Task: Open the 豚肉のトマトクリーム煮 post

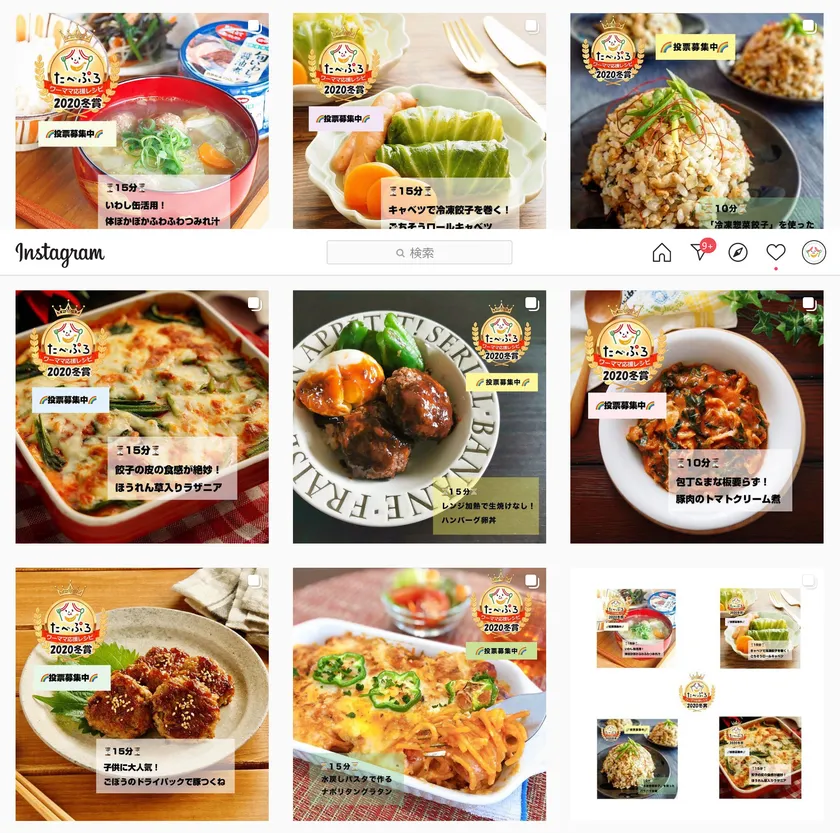Action: [x=697, y=416]
